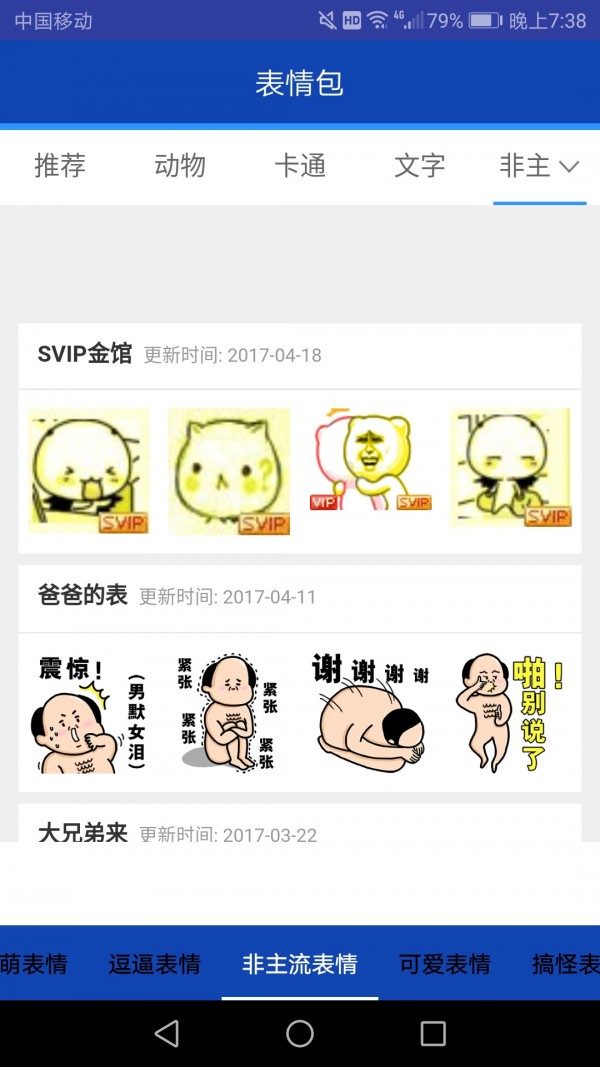Image resolution: width=600 pixels, height=1067 pixels.
Task: Open the 可爱表情 section
Action: pyautogui.click(x=445, y=964)
